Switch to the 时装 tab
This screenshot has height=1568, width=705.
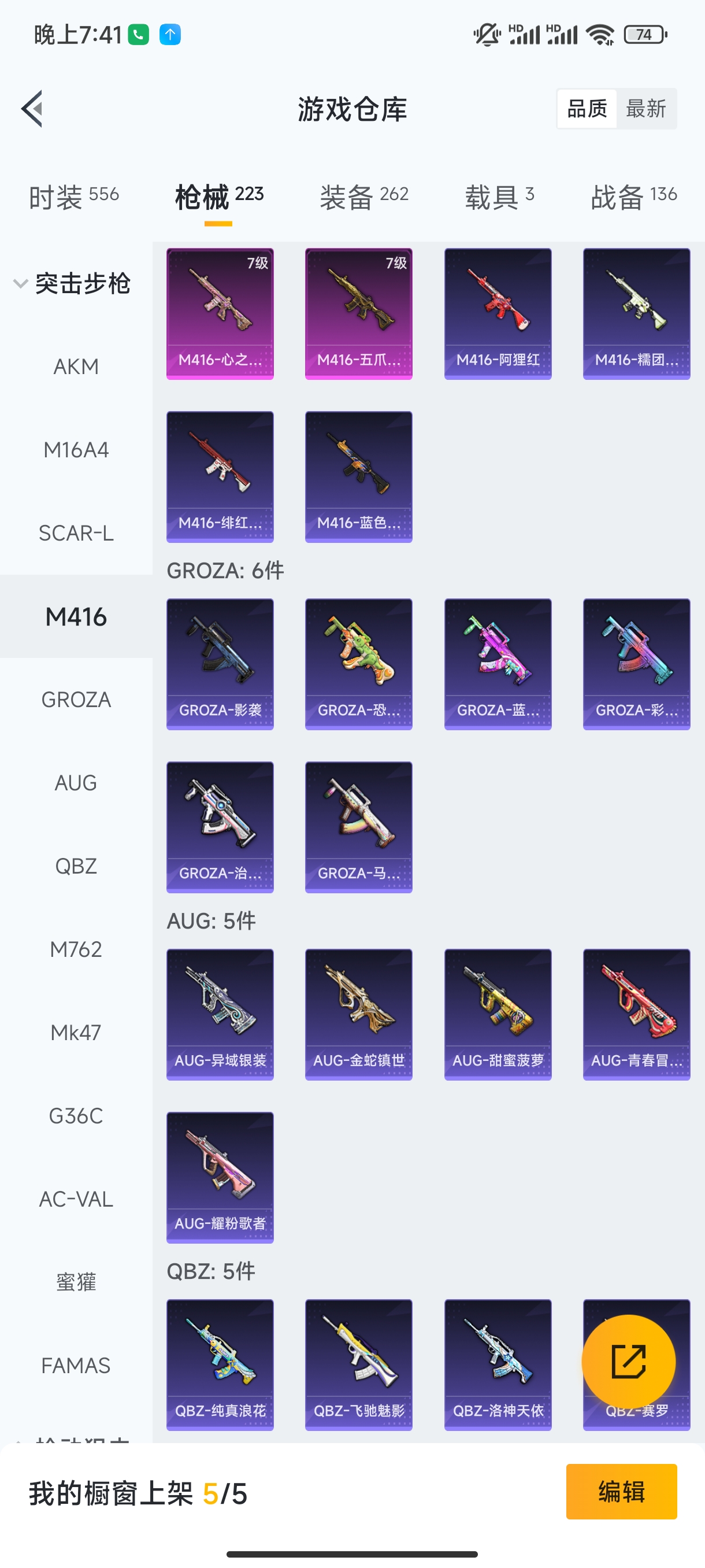[x=73, y=197]
